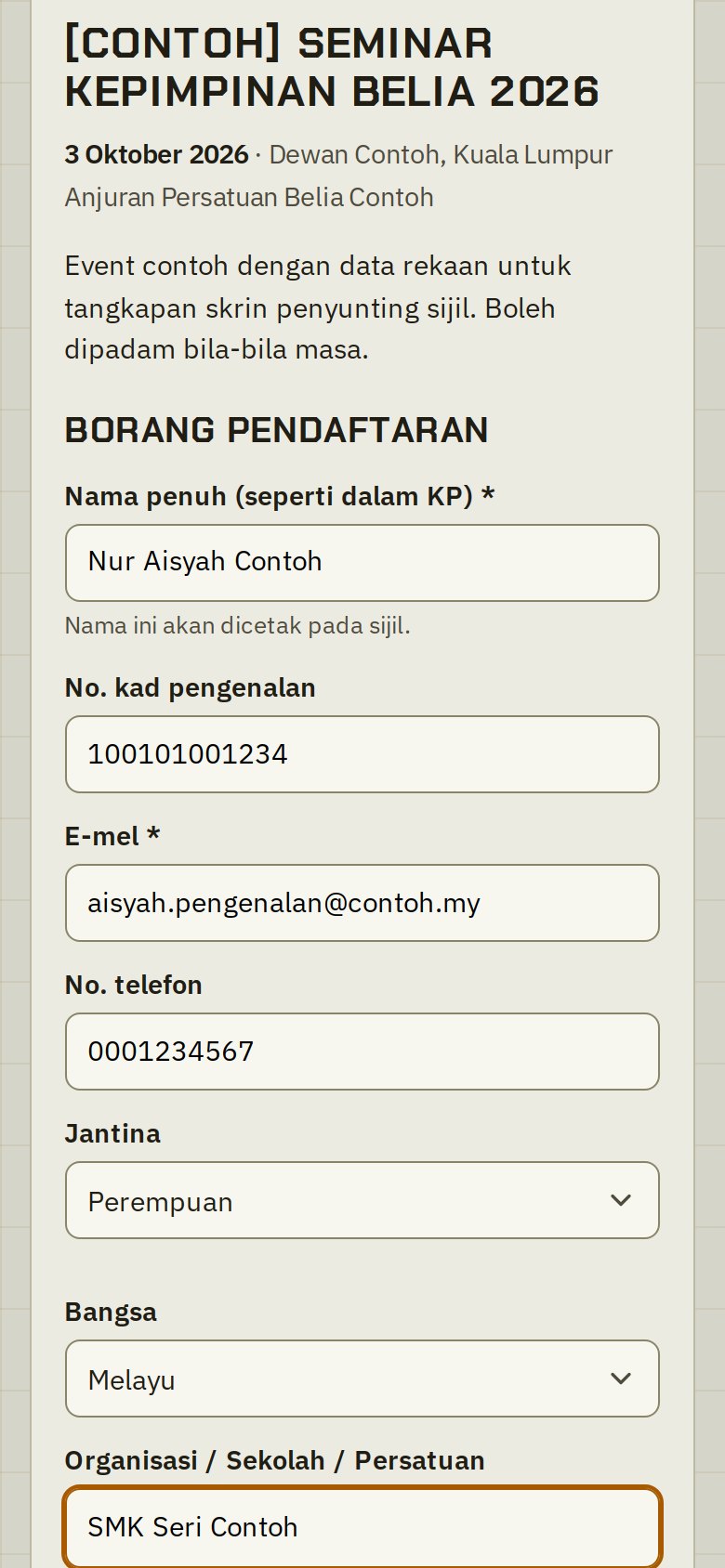Tap the Organisasi / Sekolah / Persatuan field
Viewport: 725px width, 1568px height.
[362, 1527]
